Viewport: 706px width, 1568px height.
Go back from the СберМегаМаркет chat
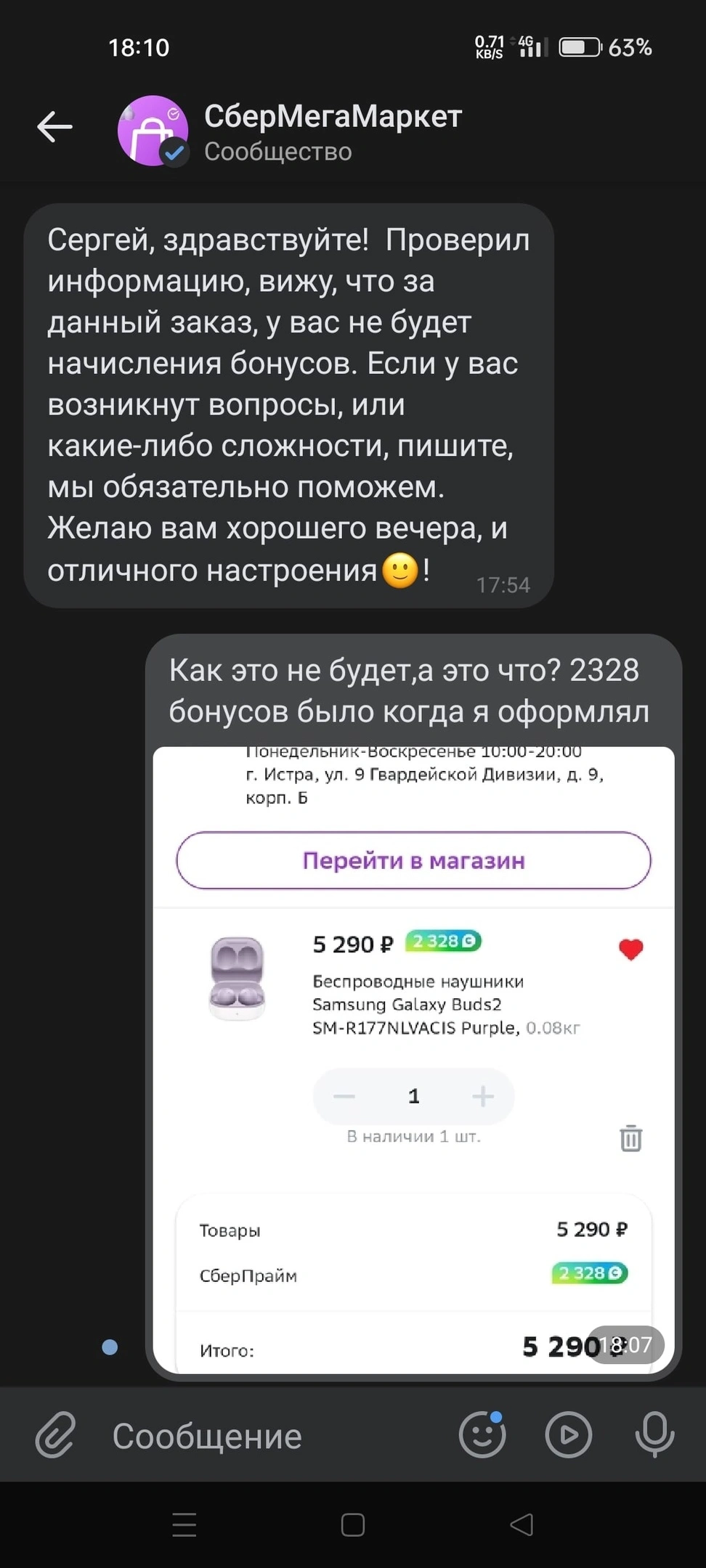point(55,127)
